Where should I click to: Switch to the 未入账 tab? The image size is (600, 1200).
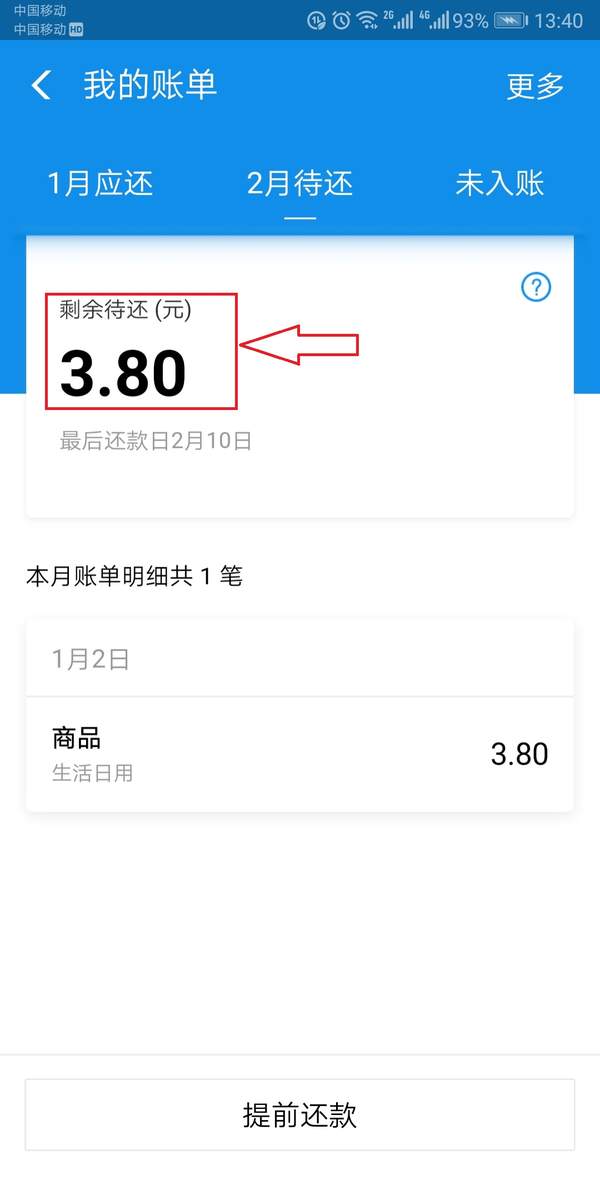(499, 184)
